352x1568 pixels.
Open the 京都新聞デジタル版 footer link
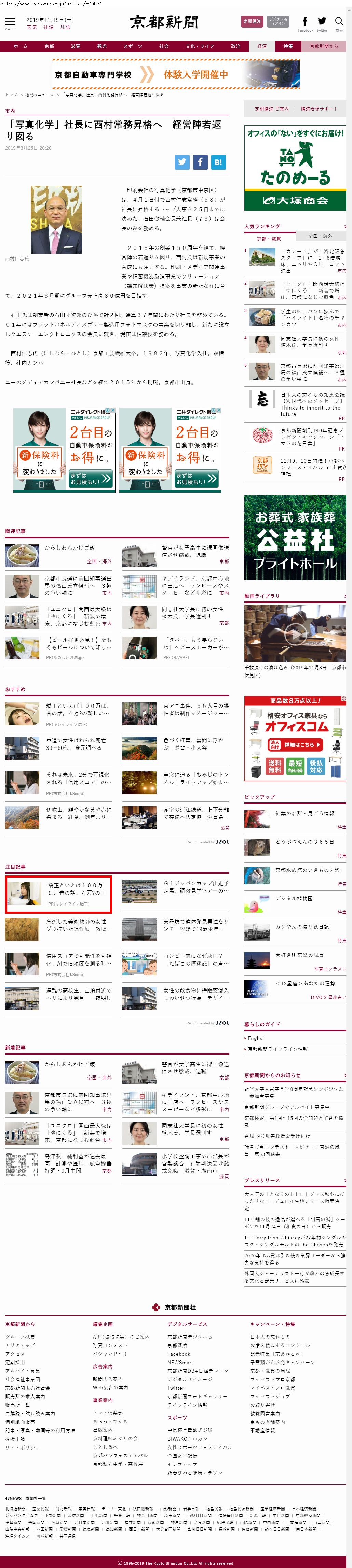pyautogui.click(x=189, y=1336)
